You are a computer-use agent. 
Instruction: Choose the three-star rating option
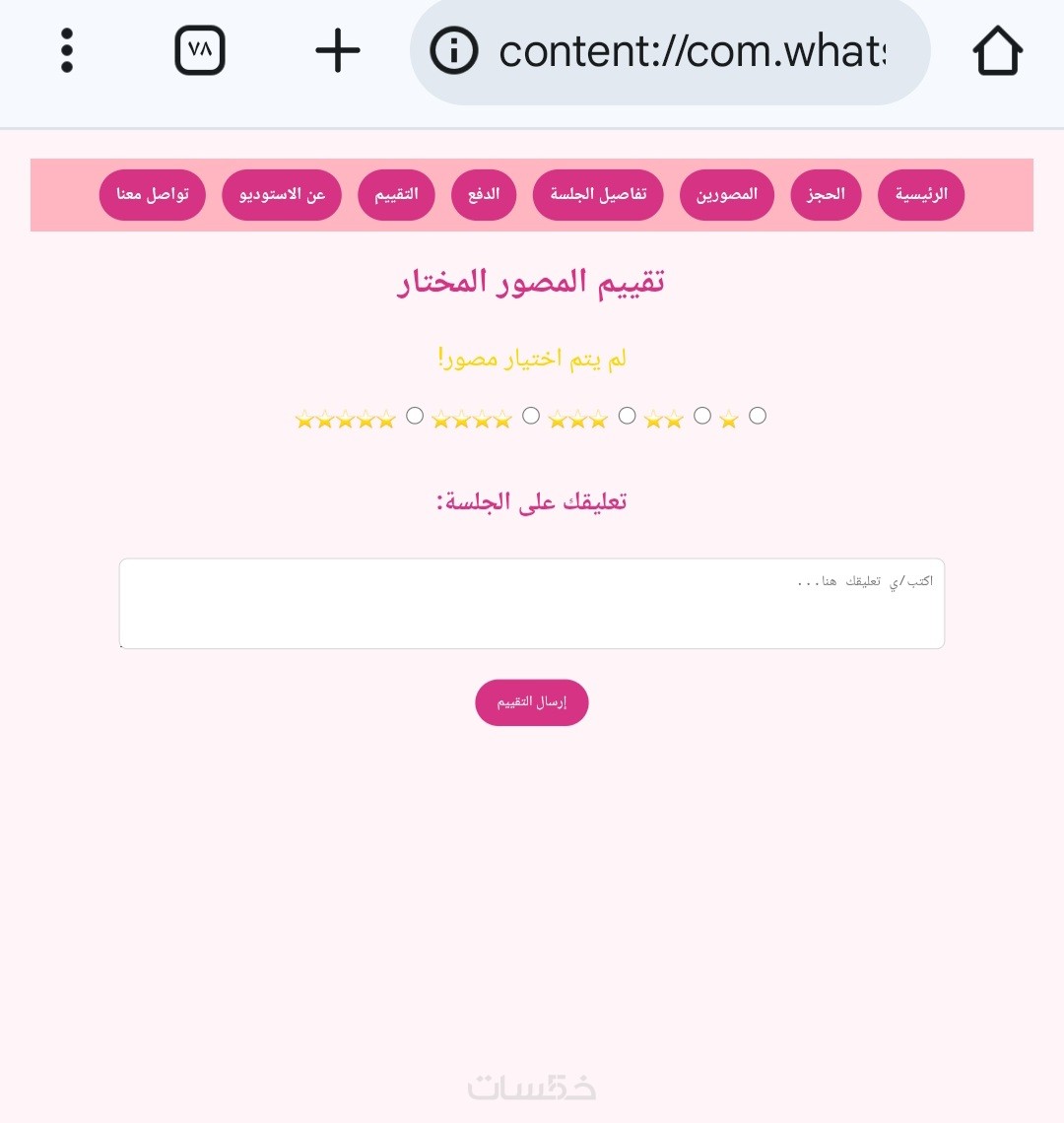[x=627, y=416]
